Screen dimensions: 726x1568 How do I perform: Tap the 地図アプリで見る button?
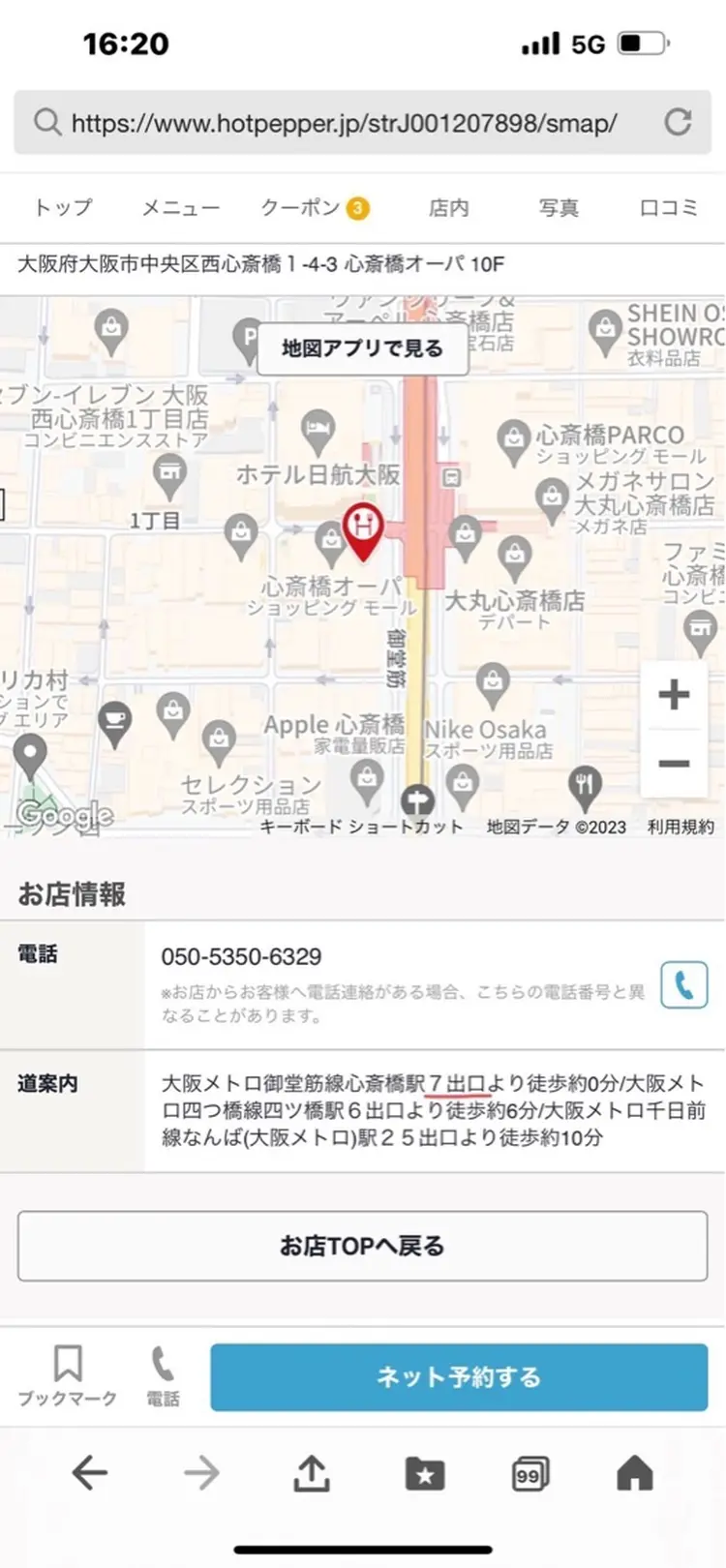[x=362, y=348]
